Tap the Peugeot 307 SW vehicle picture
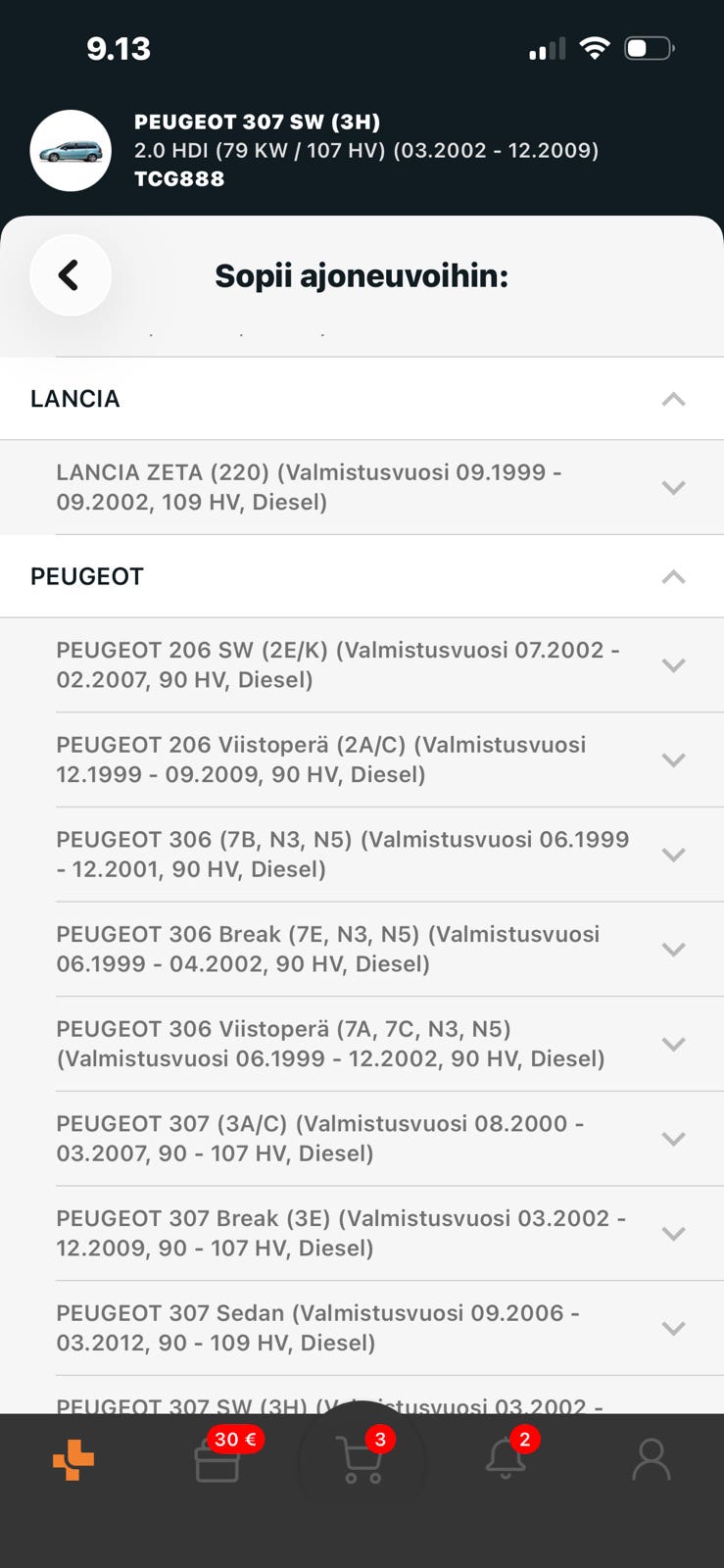 point(71,151)
